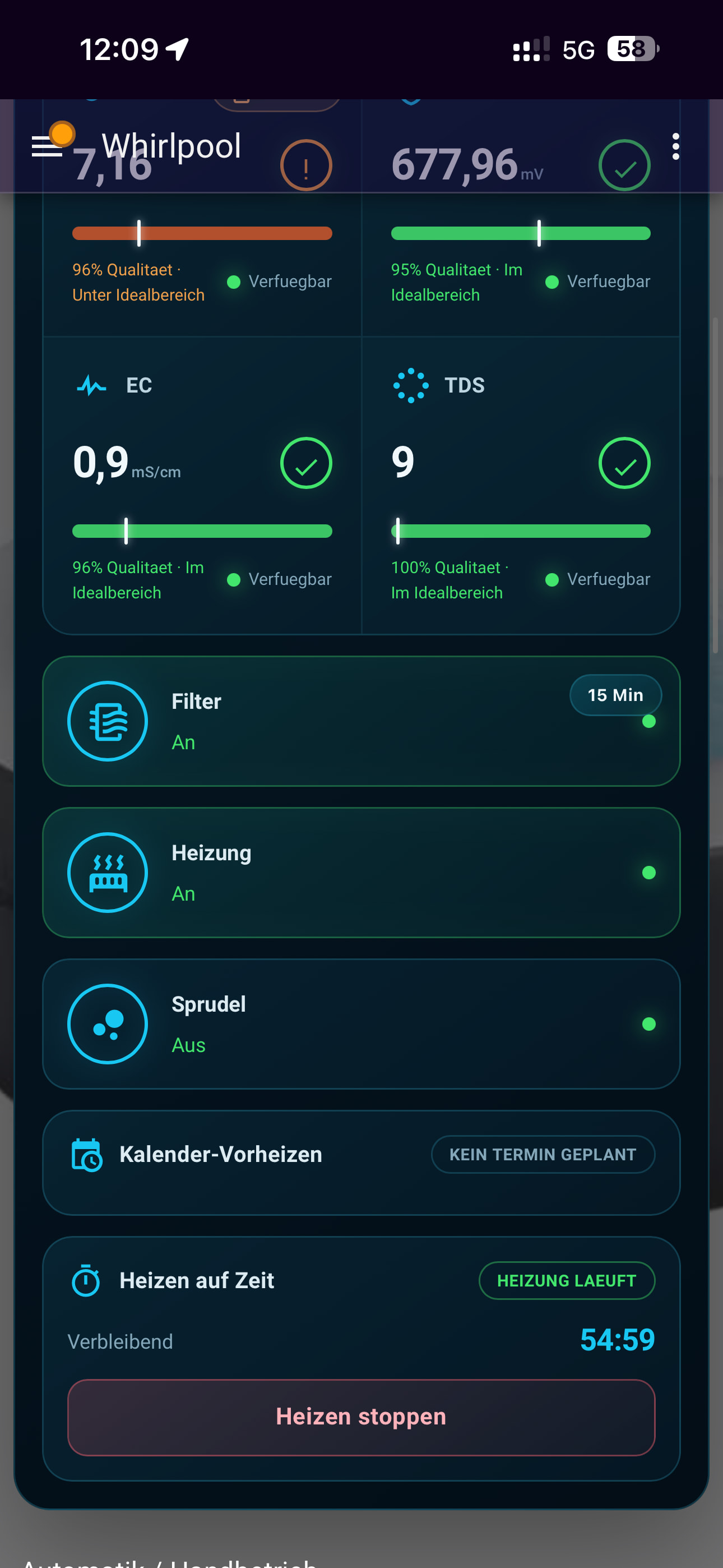Open the three-dot overflow menu
This screenshot has width=723, height=1568.
pyautogui.click(x=675, y=147)
